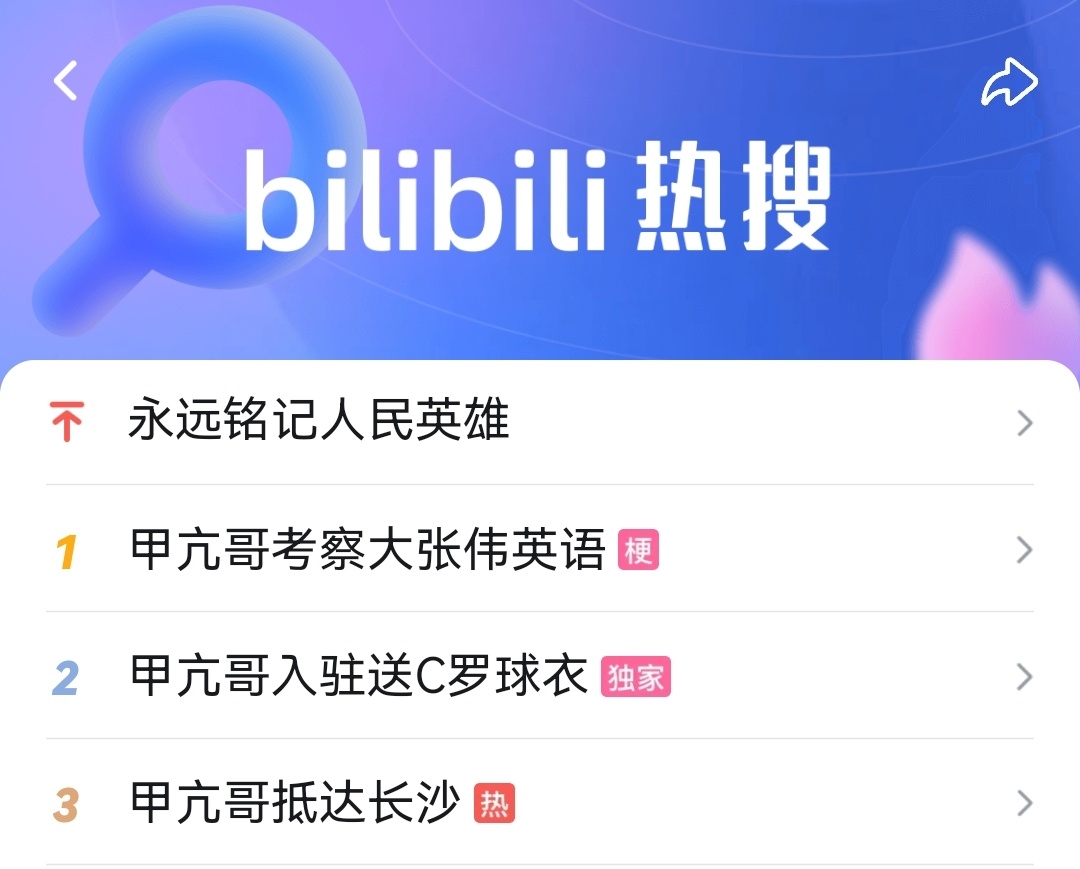Open hot search 甲亢哥考察大张伟英语
This screenshot has width=1080, height=869.
click(368, 551)
